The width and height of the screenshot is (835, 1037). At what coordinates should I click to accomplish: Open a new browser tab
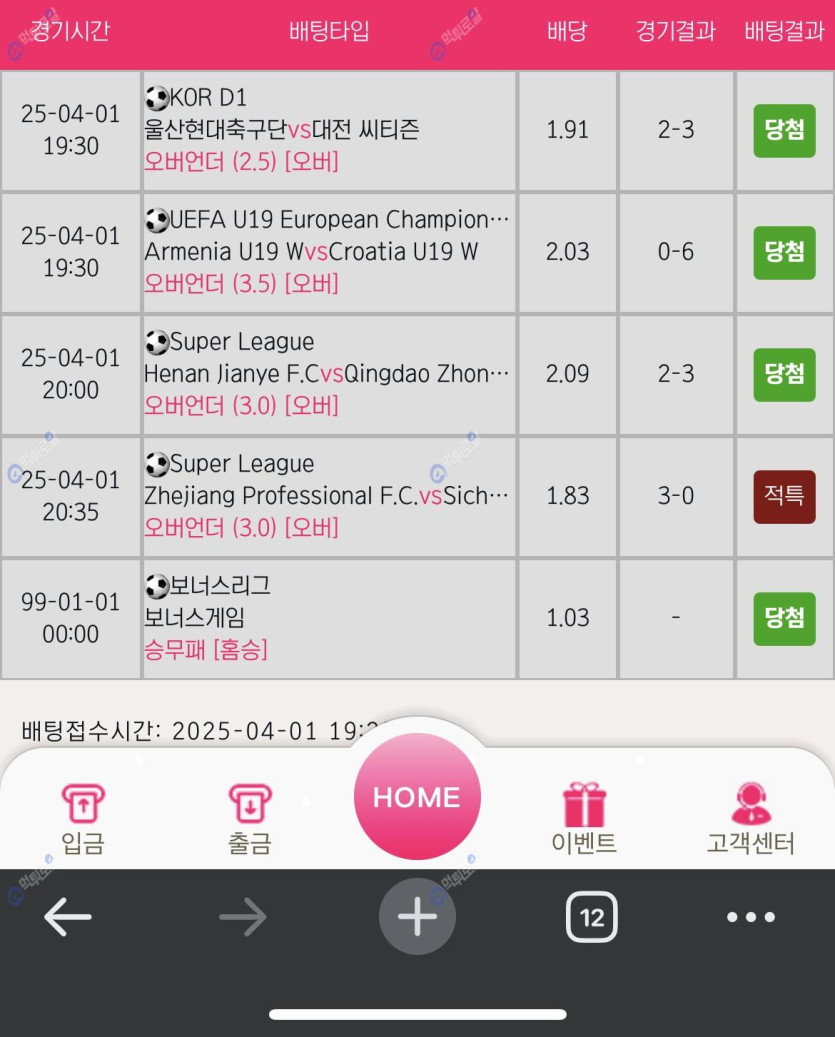click(x=417, y=917)
